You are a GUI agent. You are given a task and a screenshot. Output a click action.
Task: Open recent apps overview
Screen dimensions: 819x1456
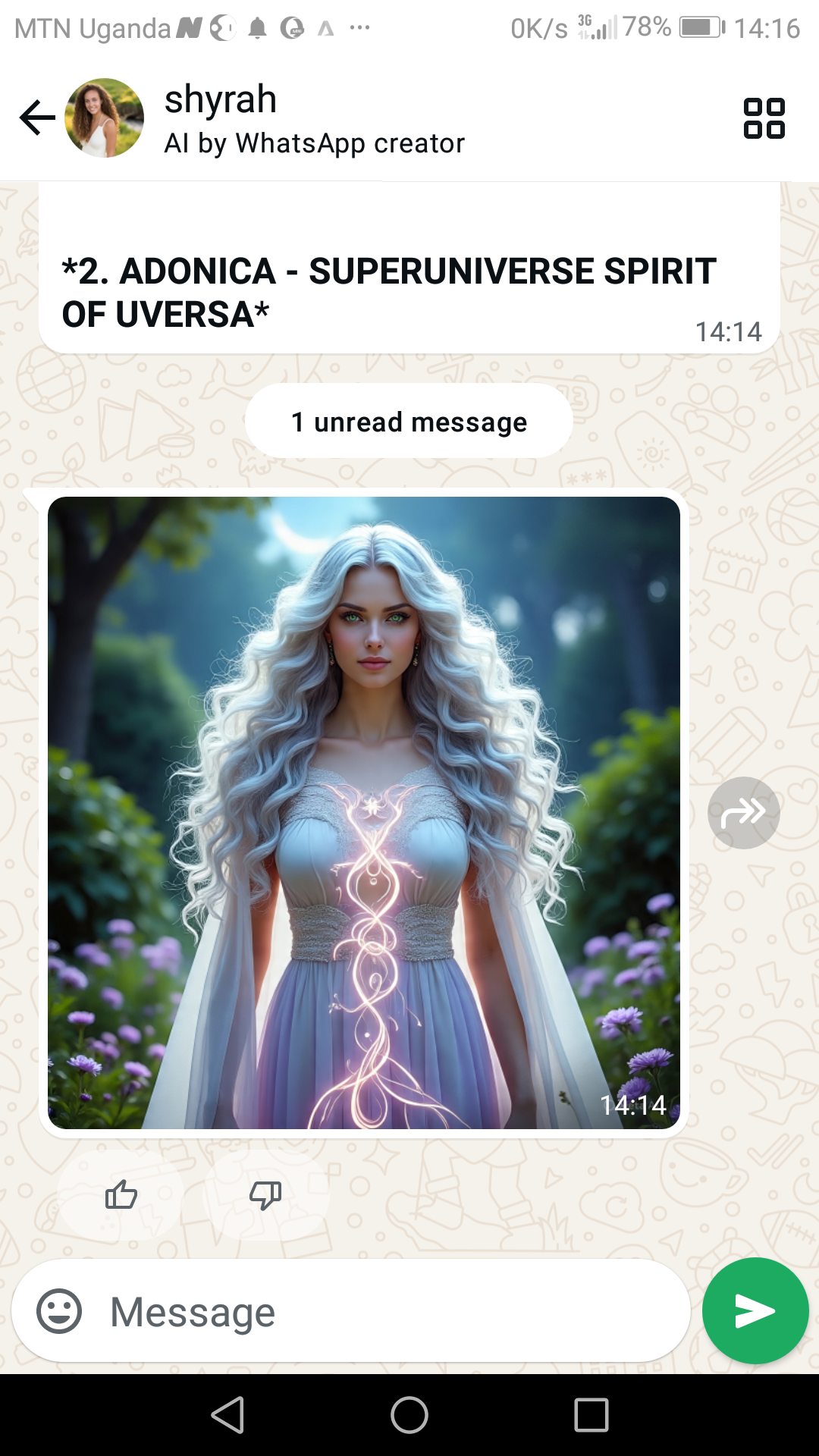point(591,1415)
